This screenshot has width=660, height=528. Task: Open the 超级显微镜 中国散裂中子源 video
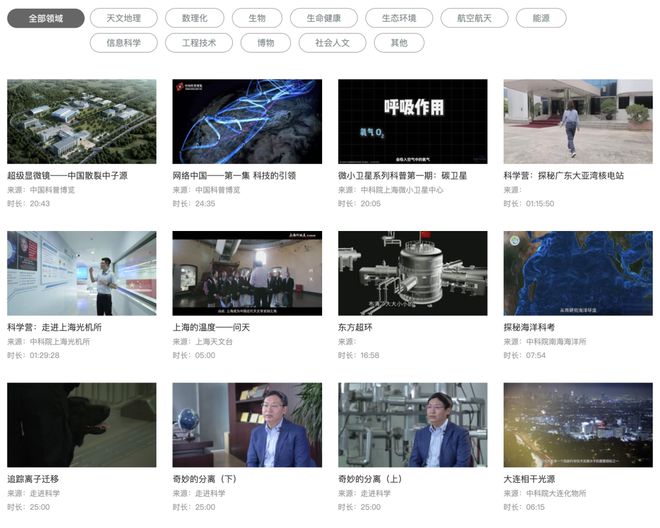[x=81, y=122]
